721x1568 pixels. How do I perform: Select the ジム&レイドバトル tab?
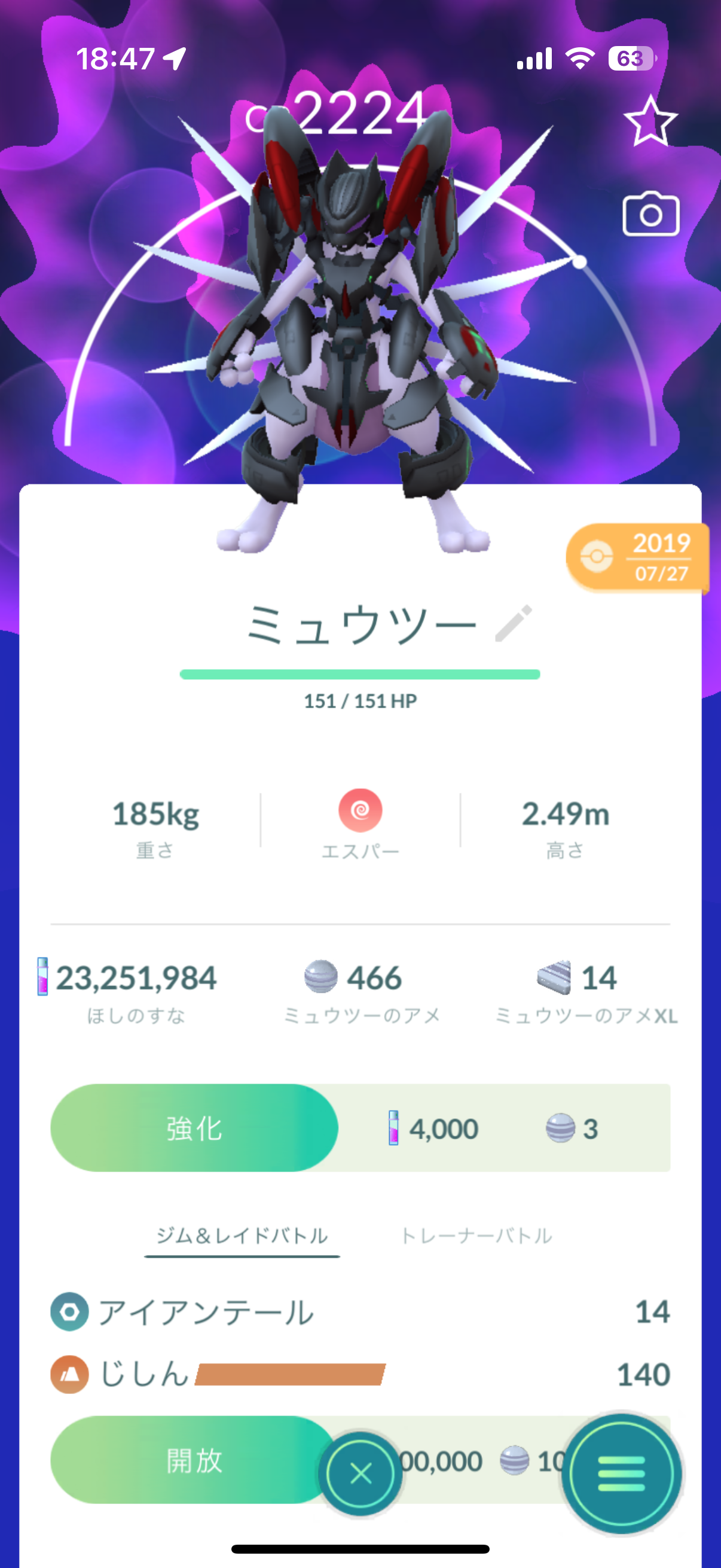[242, 1236]
